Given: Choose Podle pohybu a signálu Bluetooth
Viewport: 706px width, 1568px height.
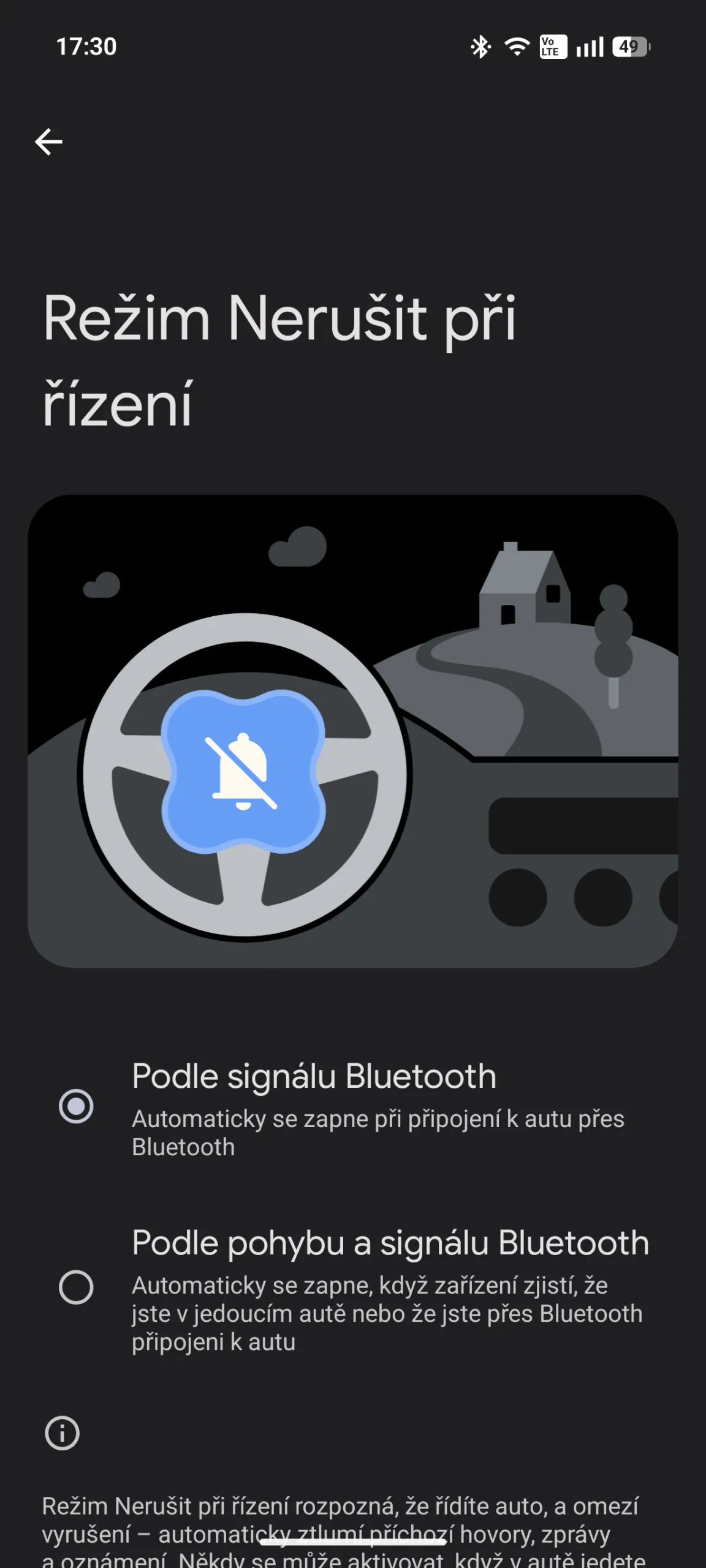Looking at the screenshot, I should coord(76,1287).
